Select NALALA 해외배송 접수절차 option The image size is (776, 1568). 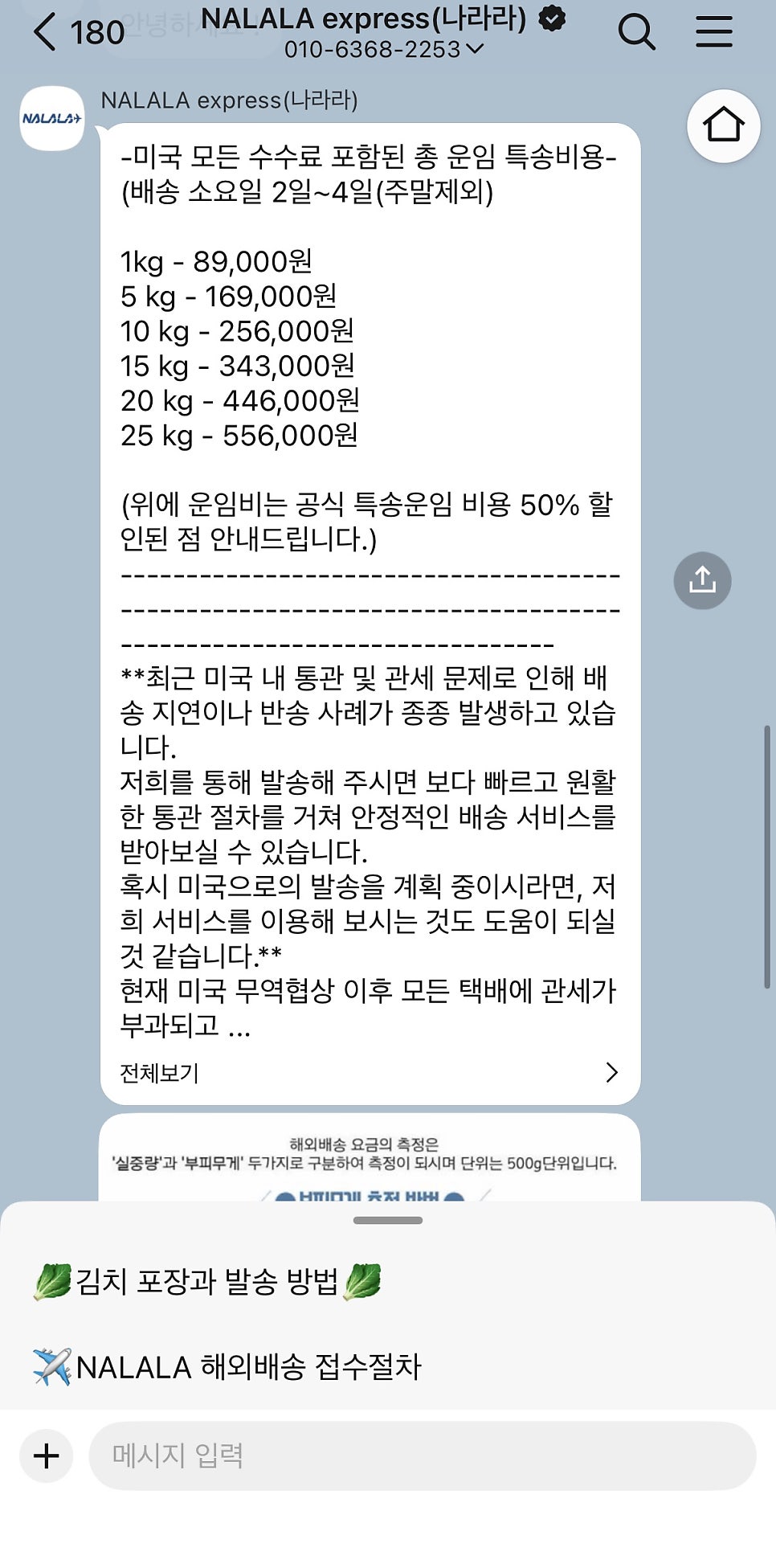(227, 1366)
